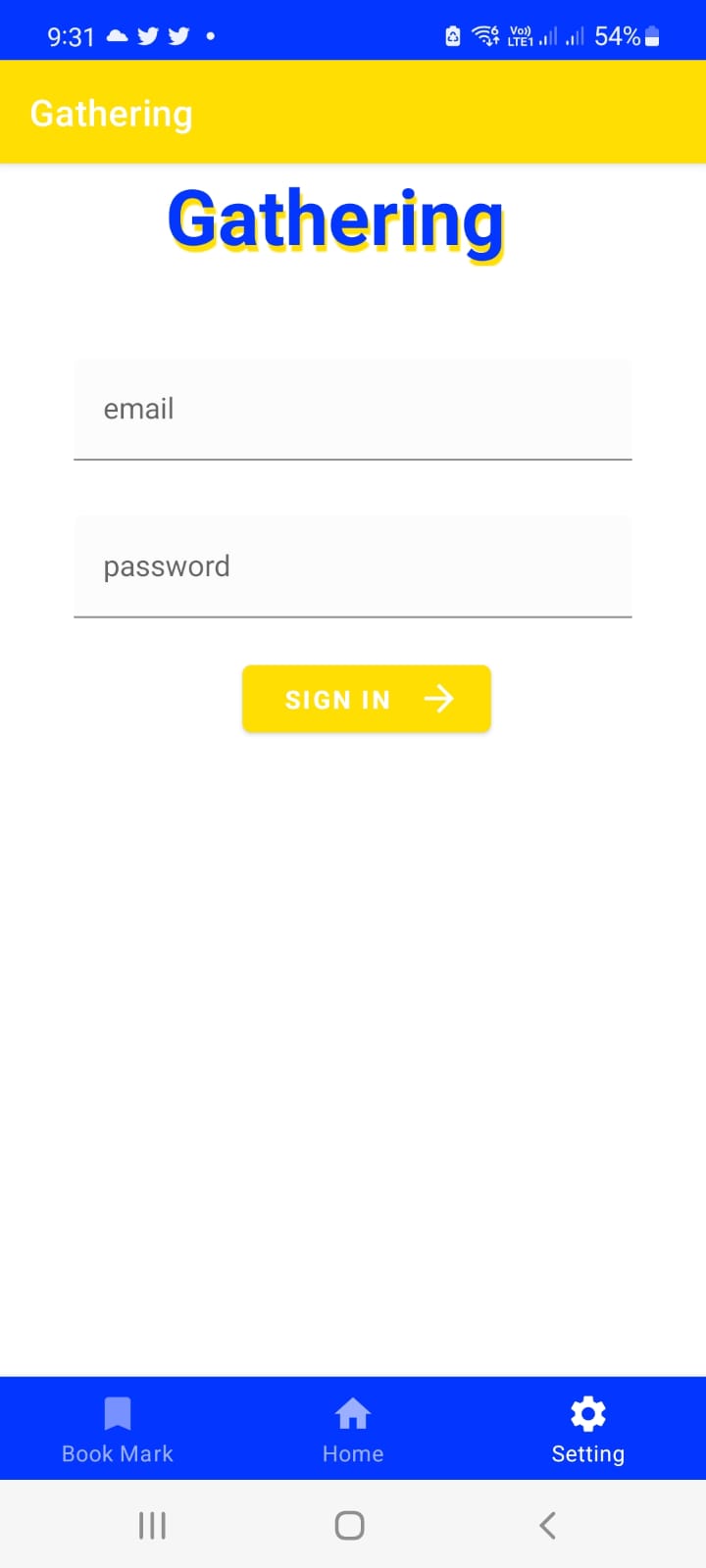The width and height of the screenshot is (706, 1568).
Task: Click the email input field
Action: point(353,409)
